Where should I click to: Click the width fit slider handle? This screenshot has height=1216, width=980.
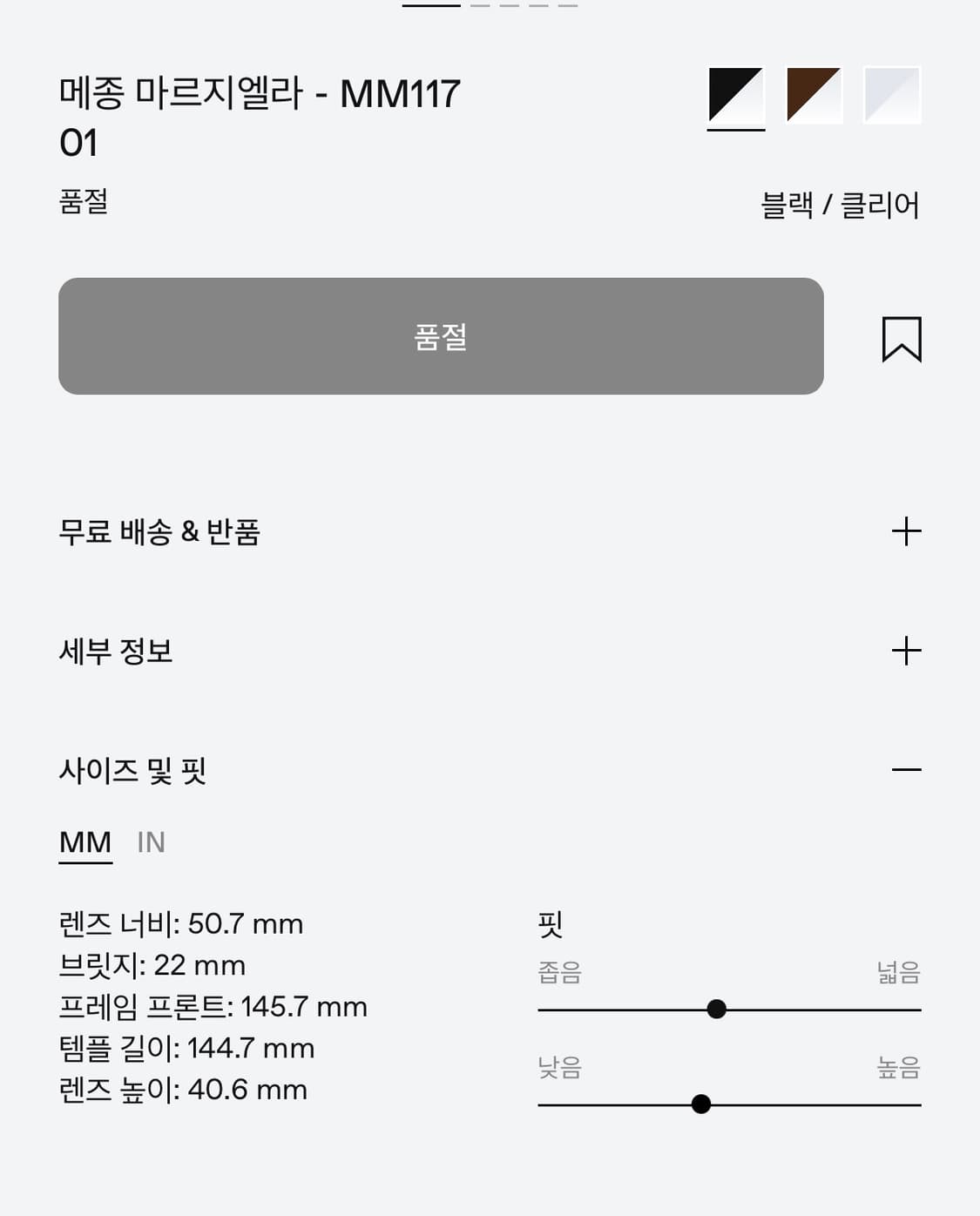click(x=718, y=1009)
